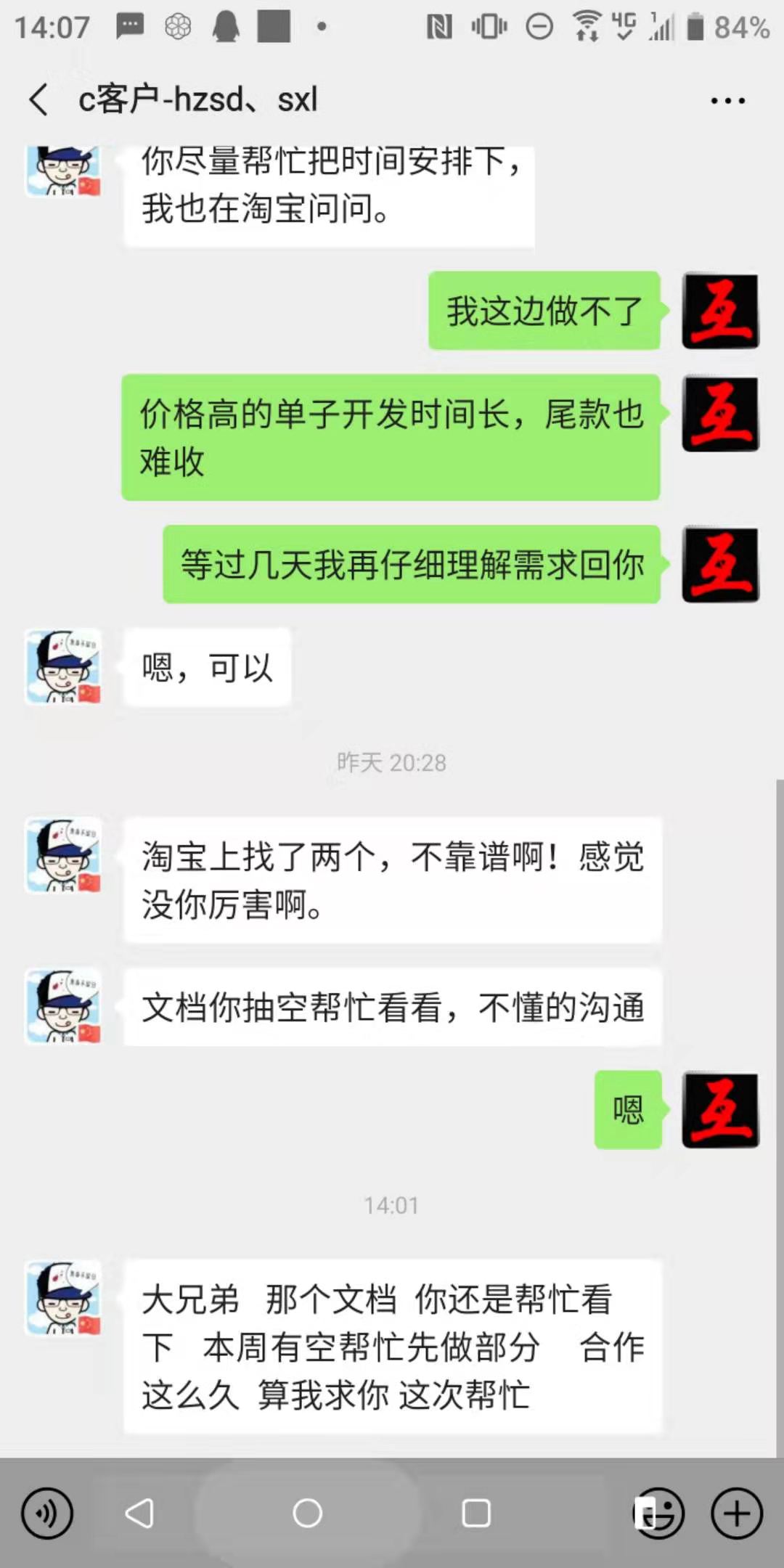The width and height of the screenshot is (784, 1568).
Task: Tap the speaker mode icon bottom left
Action: click(47, 1513)
